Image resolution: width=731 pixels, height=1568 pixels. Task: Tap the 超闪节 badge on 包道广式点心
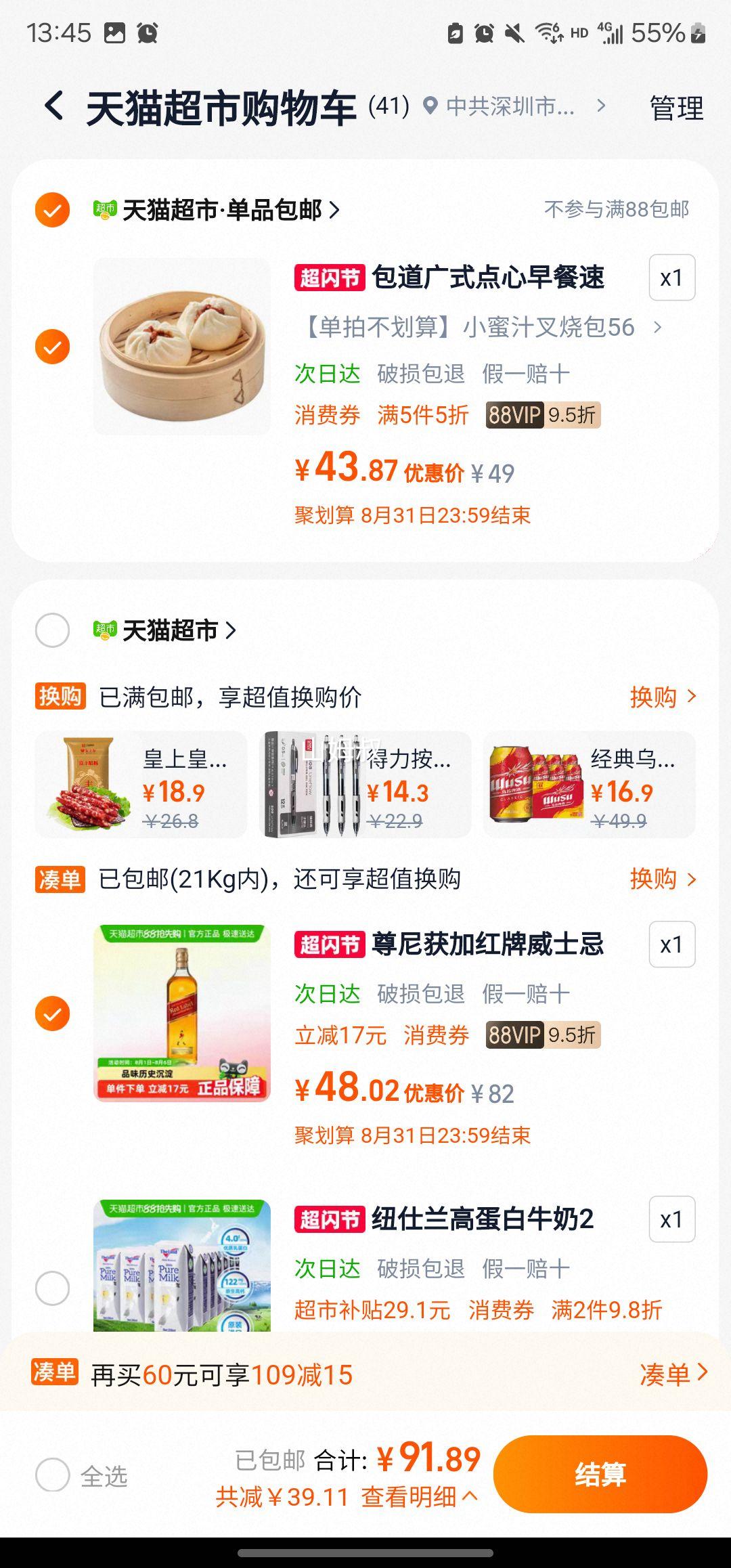click(330, 278)
